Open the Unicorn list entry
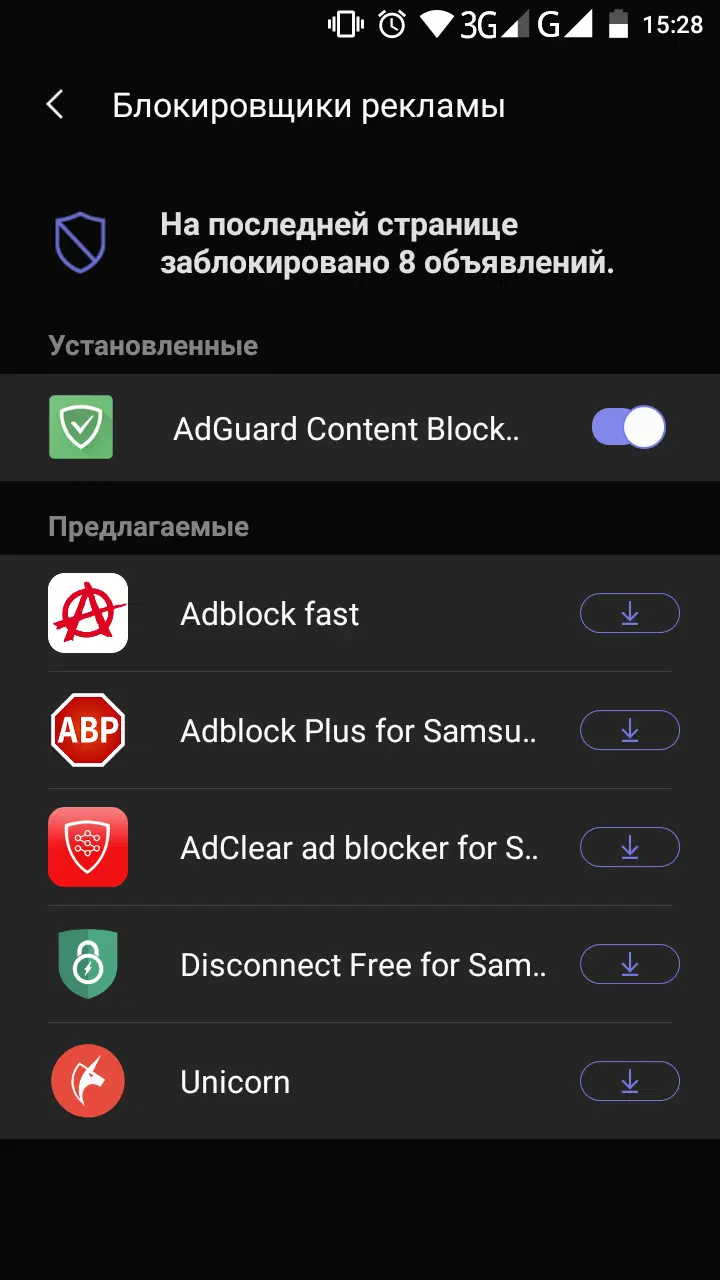Screen dimensions: 720x1280 click(235, 1082)
